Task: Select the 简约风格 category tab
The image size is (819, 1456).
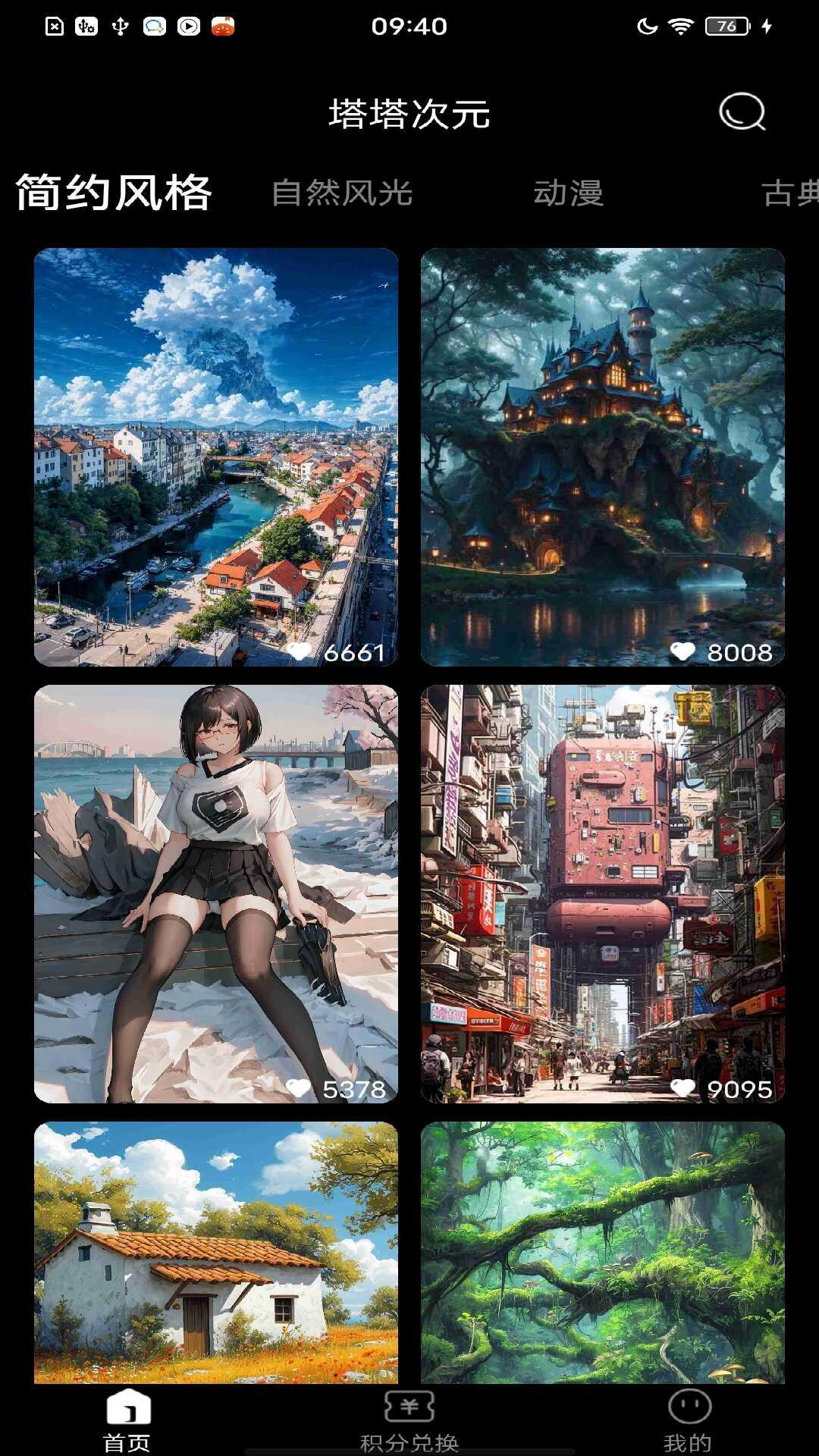Action: tap(114, 193)
